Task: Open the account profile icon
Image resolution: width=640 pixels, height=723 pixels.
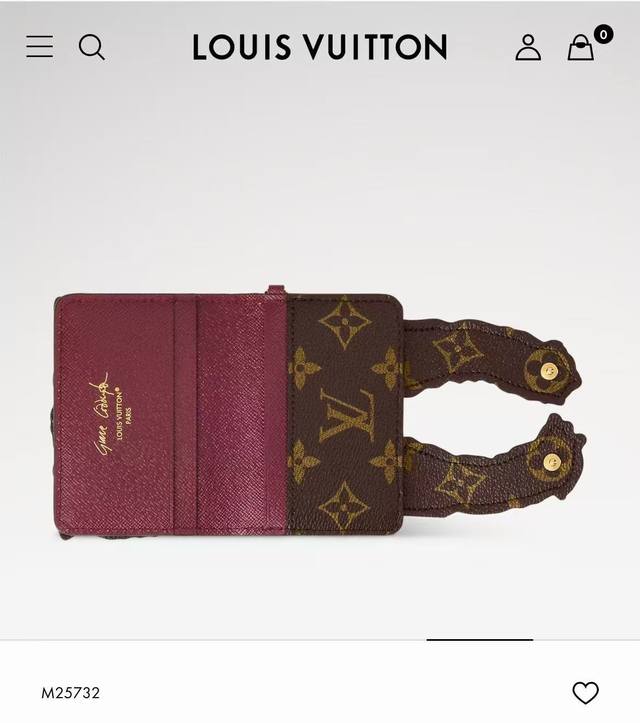Action: click(528, 47)
